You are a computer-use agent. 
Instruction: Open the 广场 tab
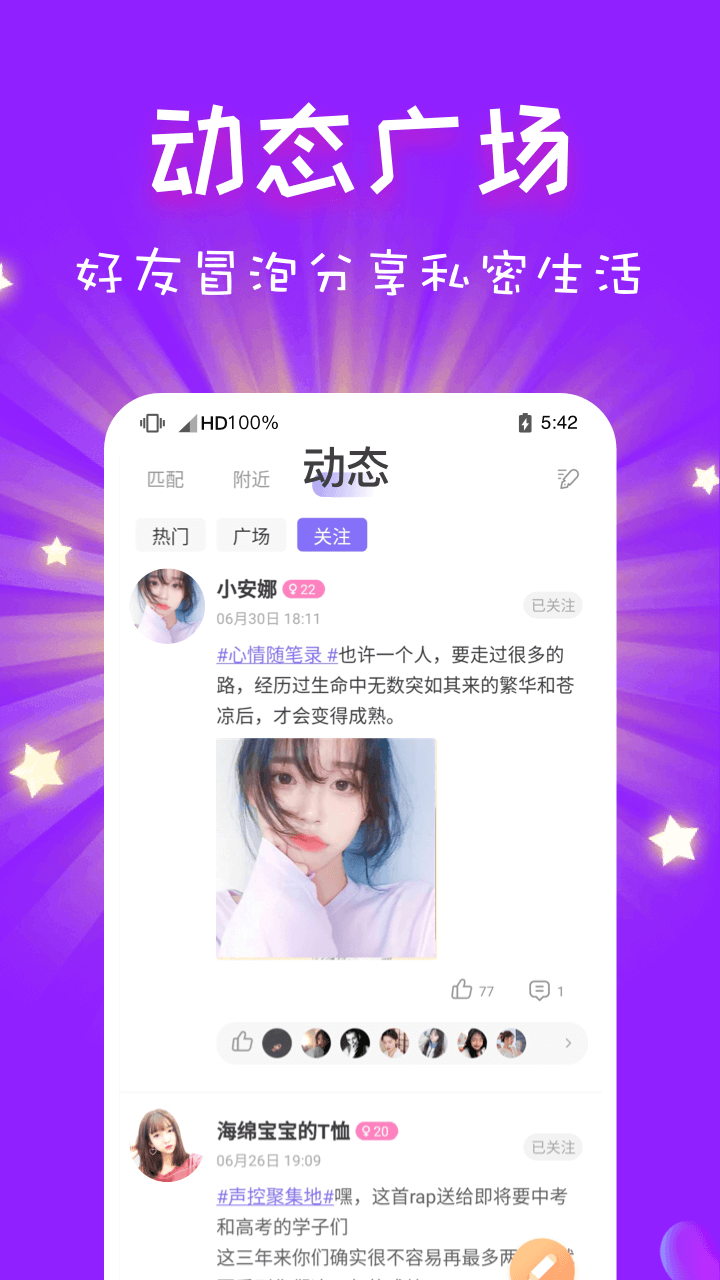pyautogui.click(x=251, y=535)
